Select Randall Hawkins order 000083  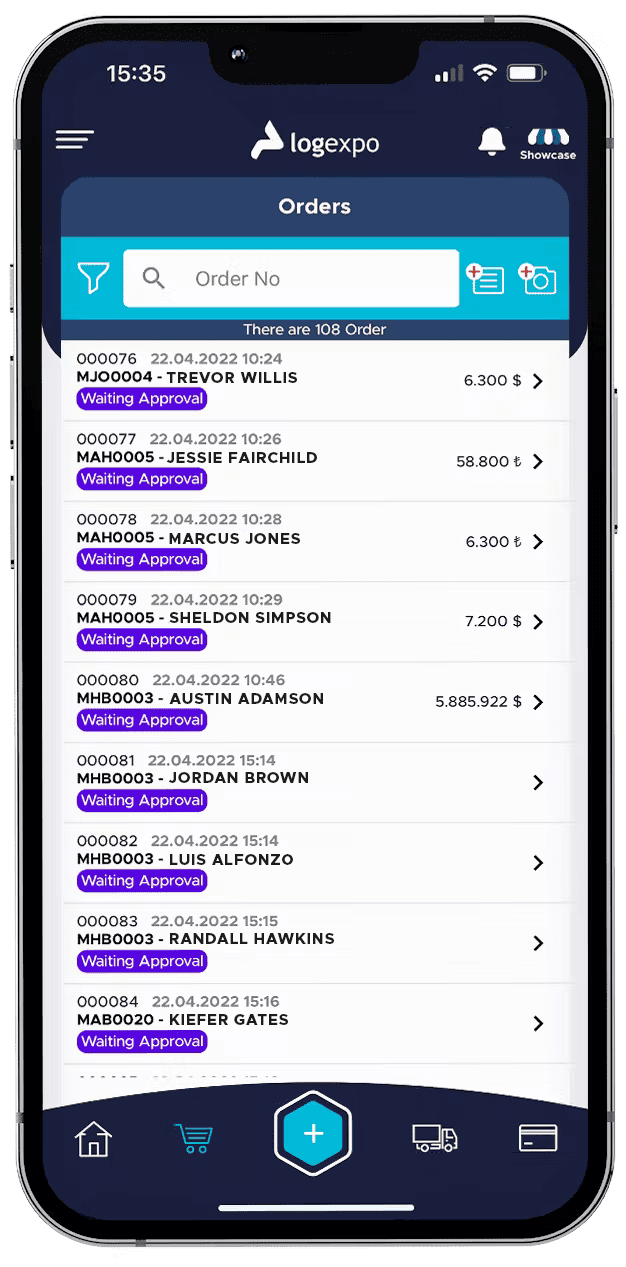tap(313, 942)
